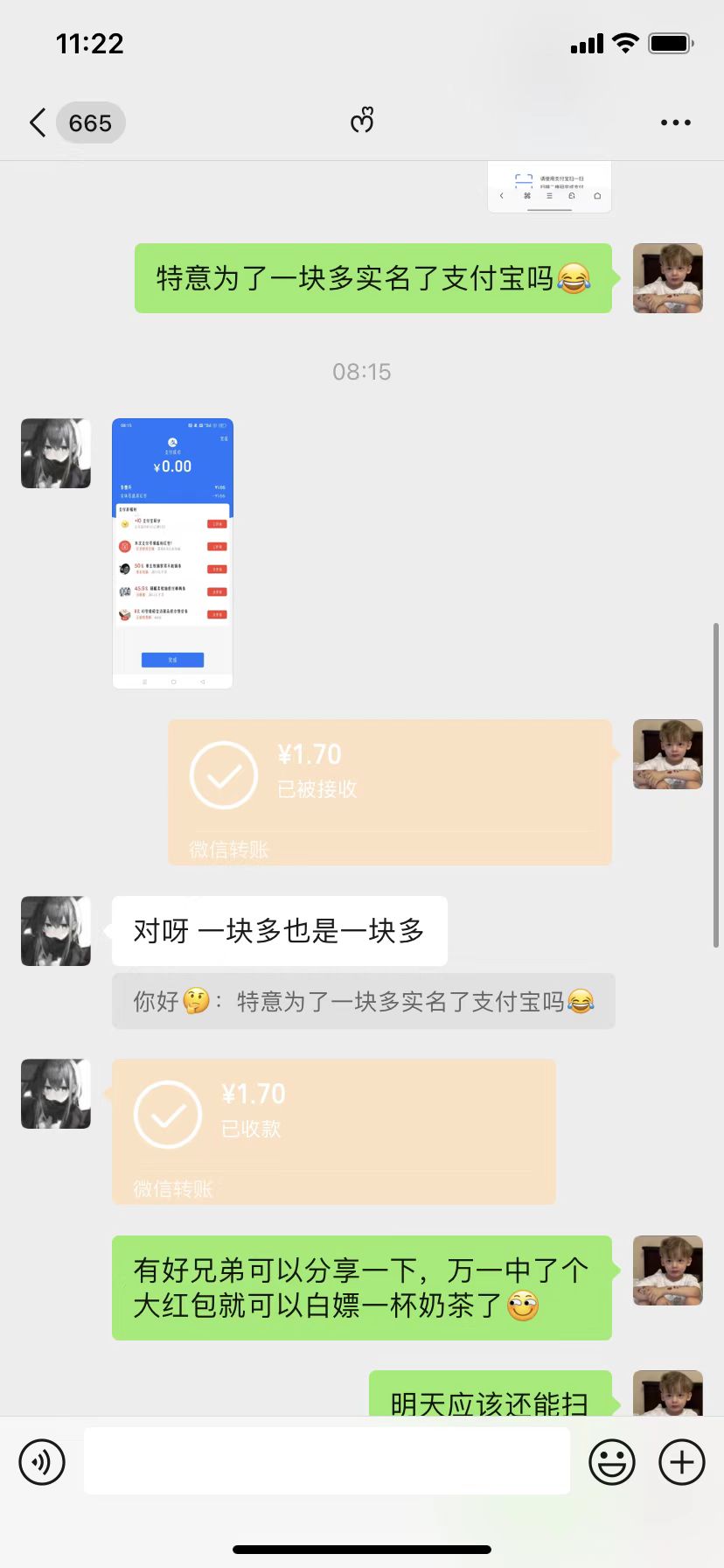Go back to the chat list
This screenshot has height=1568, width=724.
[38, 122]
